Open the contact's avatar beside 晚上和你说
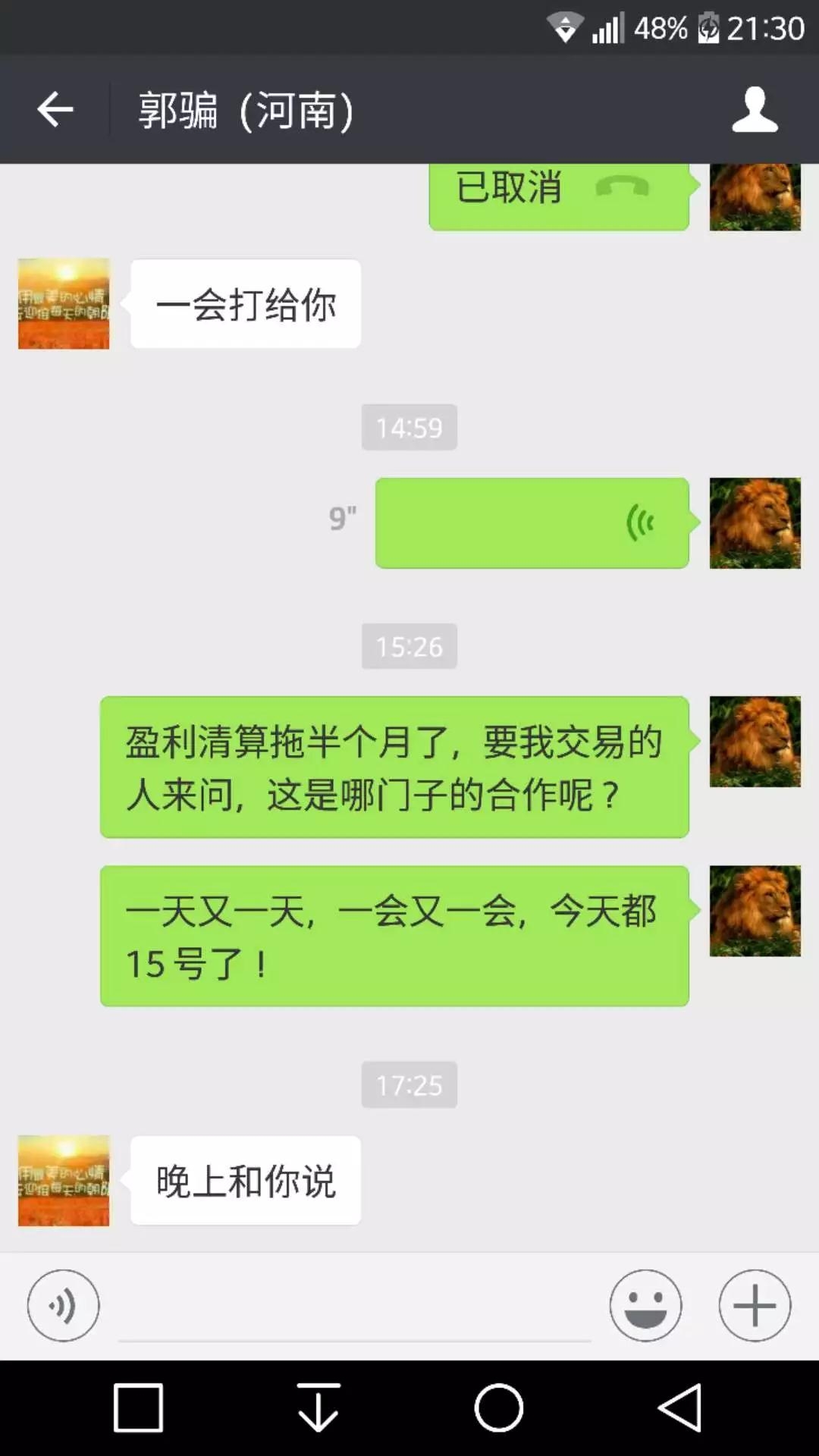The width and height of the screenshot is (819, 1456). pyautogui.click(x=64, y=1180)
